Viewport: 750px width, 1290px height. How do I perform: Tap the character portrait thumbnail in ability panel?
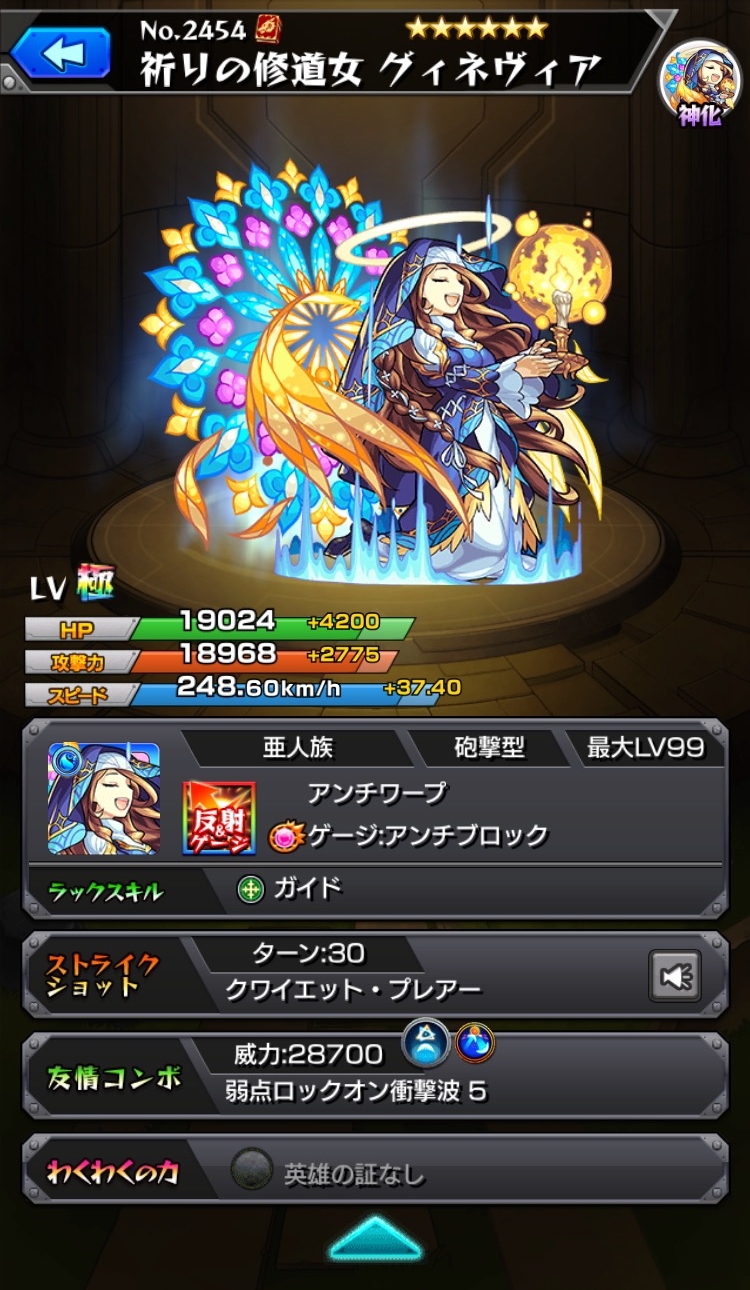[x=104, y=799]
